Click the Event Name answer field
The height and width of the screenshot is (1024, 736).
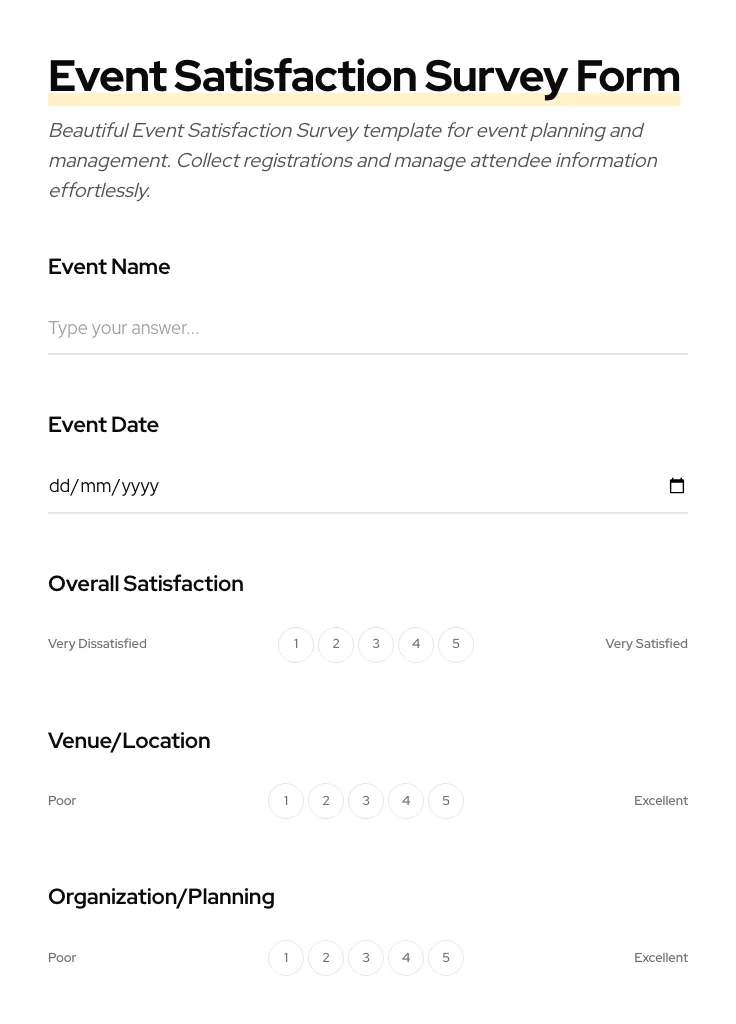(x=368, y=328)
